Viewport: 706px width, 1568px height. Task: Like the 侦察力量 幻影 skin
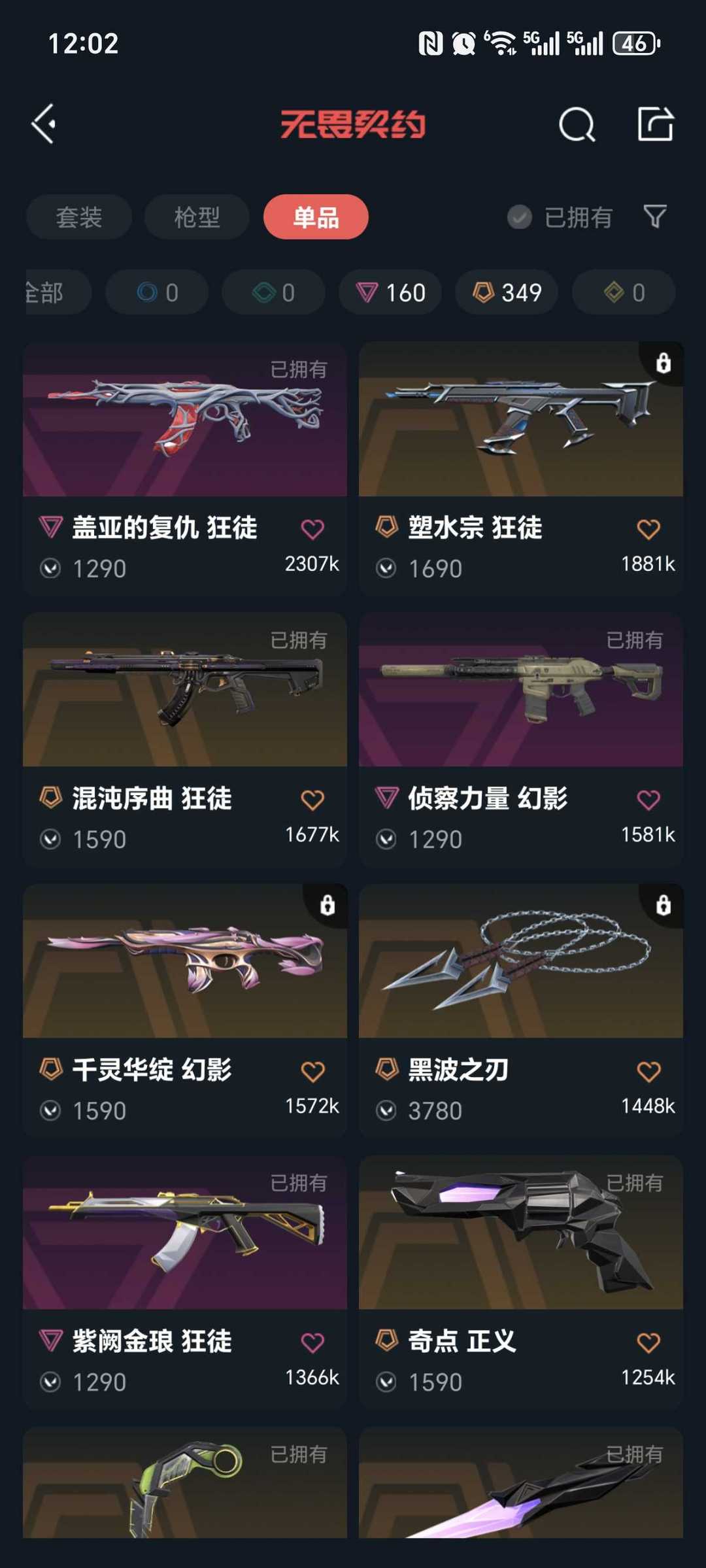(648, 800)
